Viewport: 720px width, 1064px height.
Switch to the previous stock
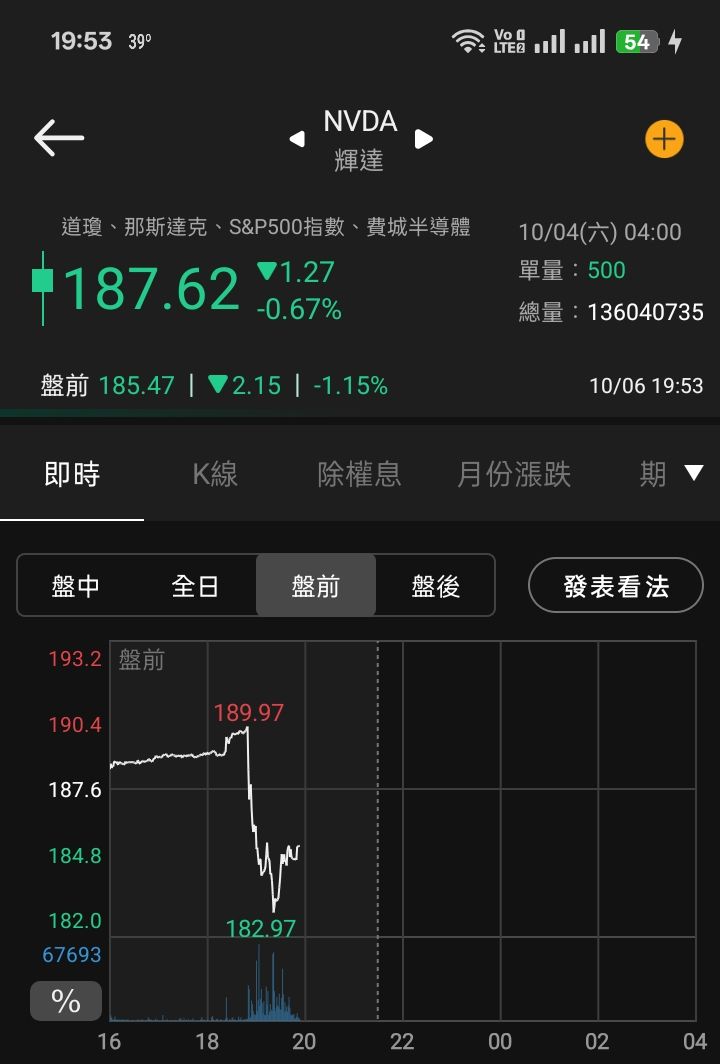(297, 139)
